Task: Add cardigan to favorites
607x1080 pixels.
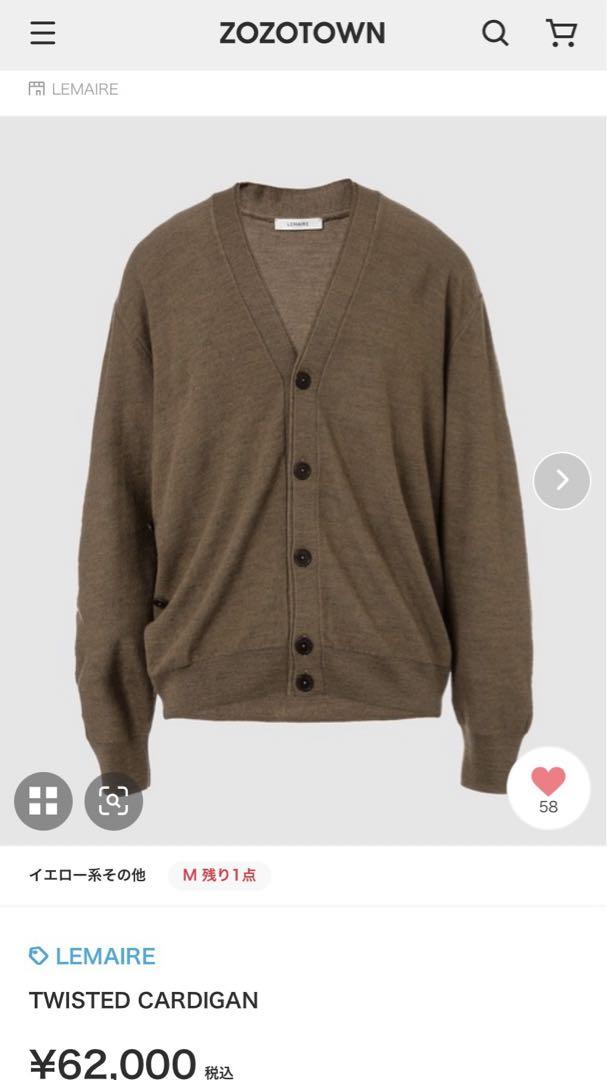Action: [x=548, y=789]
